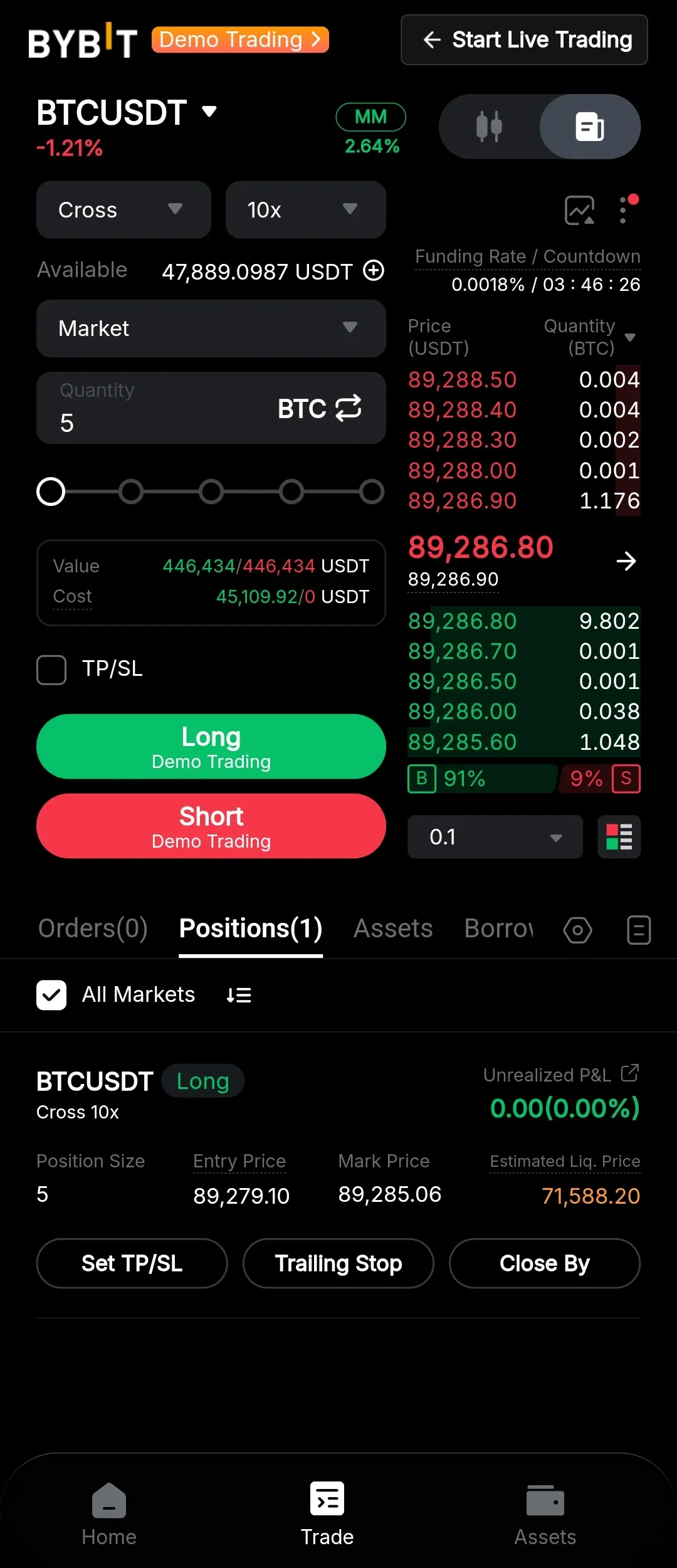
Task: Switch the toggle to trading form view
Action: 589,126
